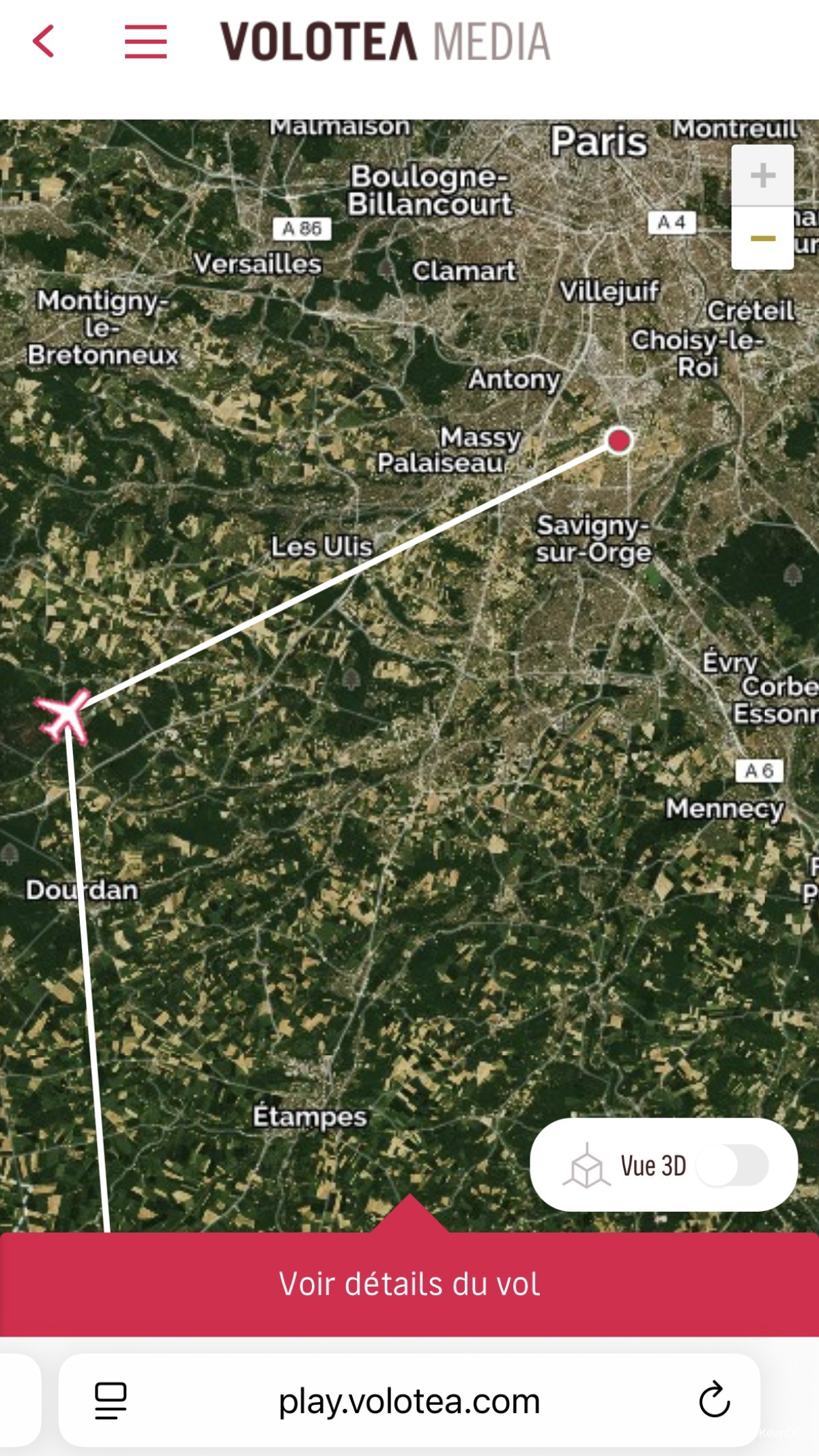Expand Voir détails du vol panel
The height and width of the screenshot is (1456, 819).
click(x=409, y=1283)
